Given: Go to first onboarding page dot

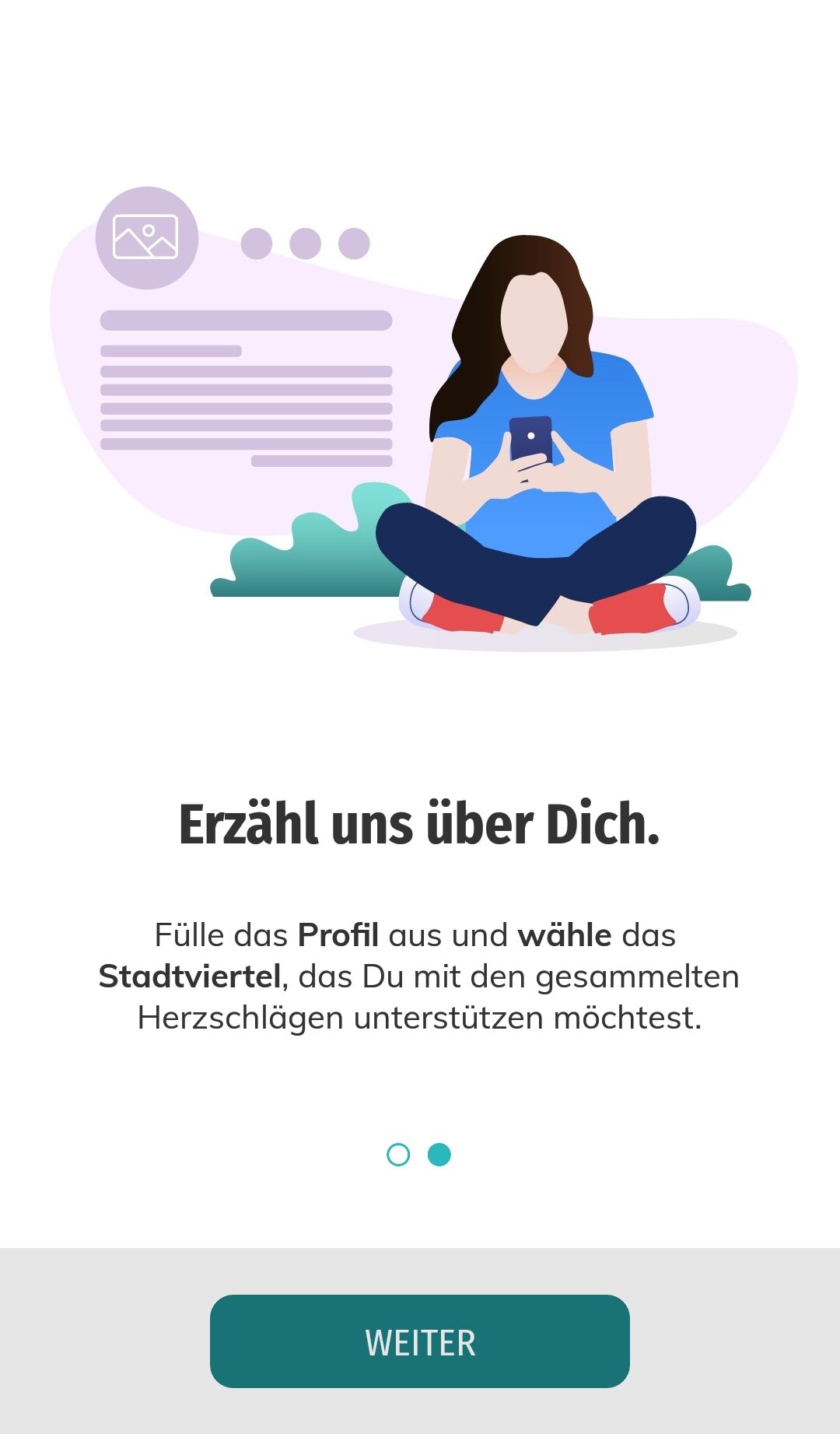Looking at the screenshot, I should 398,1155.
